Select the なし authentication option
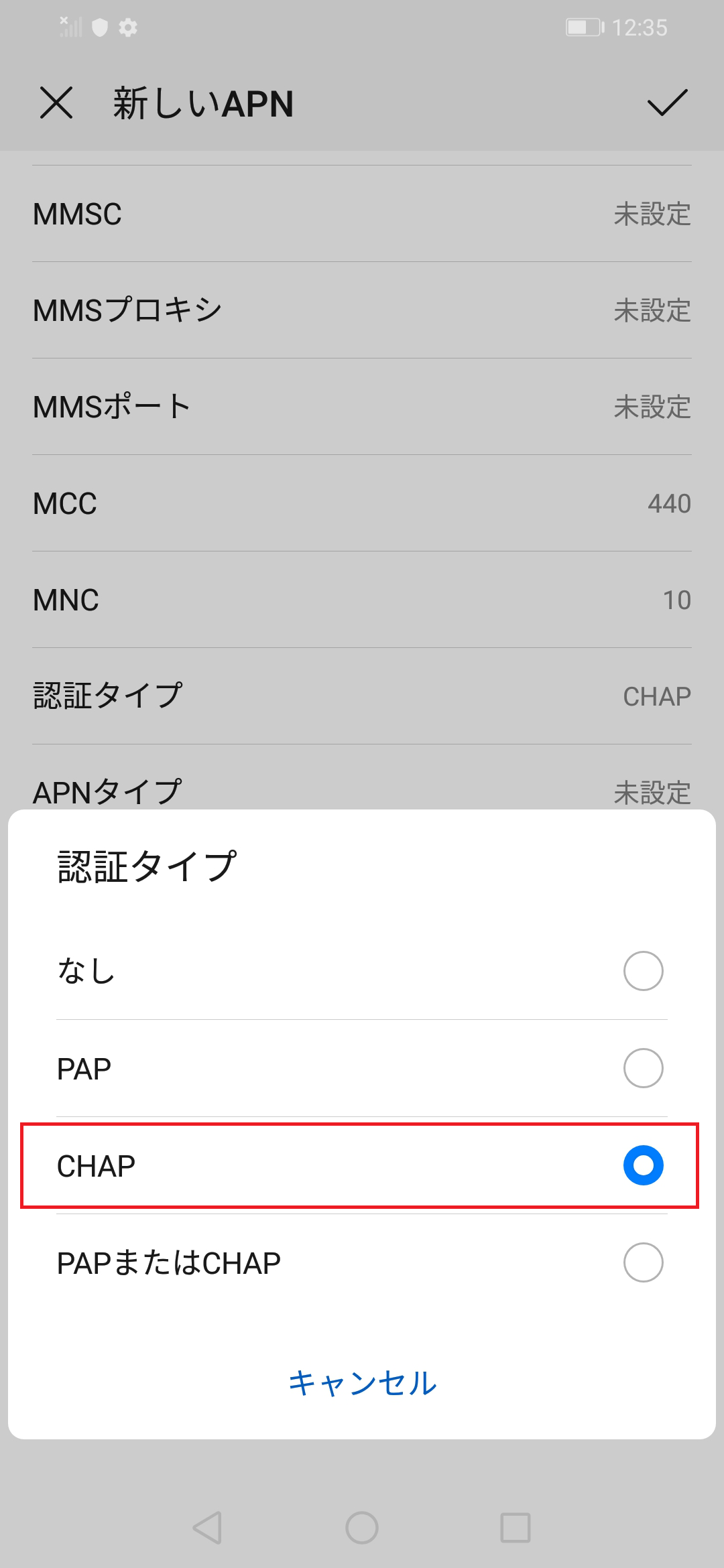The width and height of the screenshot is (724, 1568). tap(362, 972)
